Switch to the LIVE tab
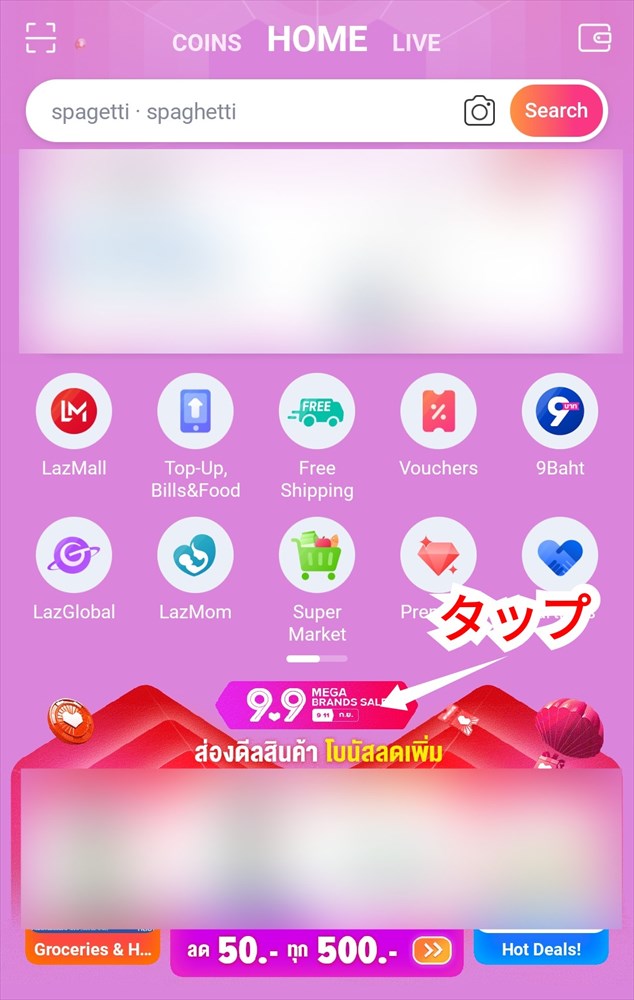634x1000 pixels. 416,43
